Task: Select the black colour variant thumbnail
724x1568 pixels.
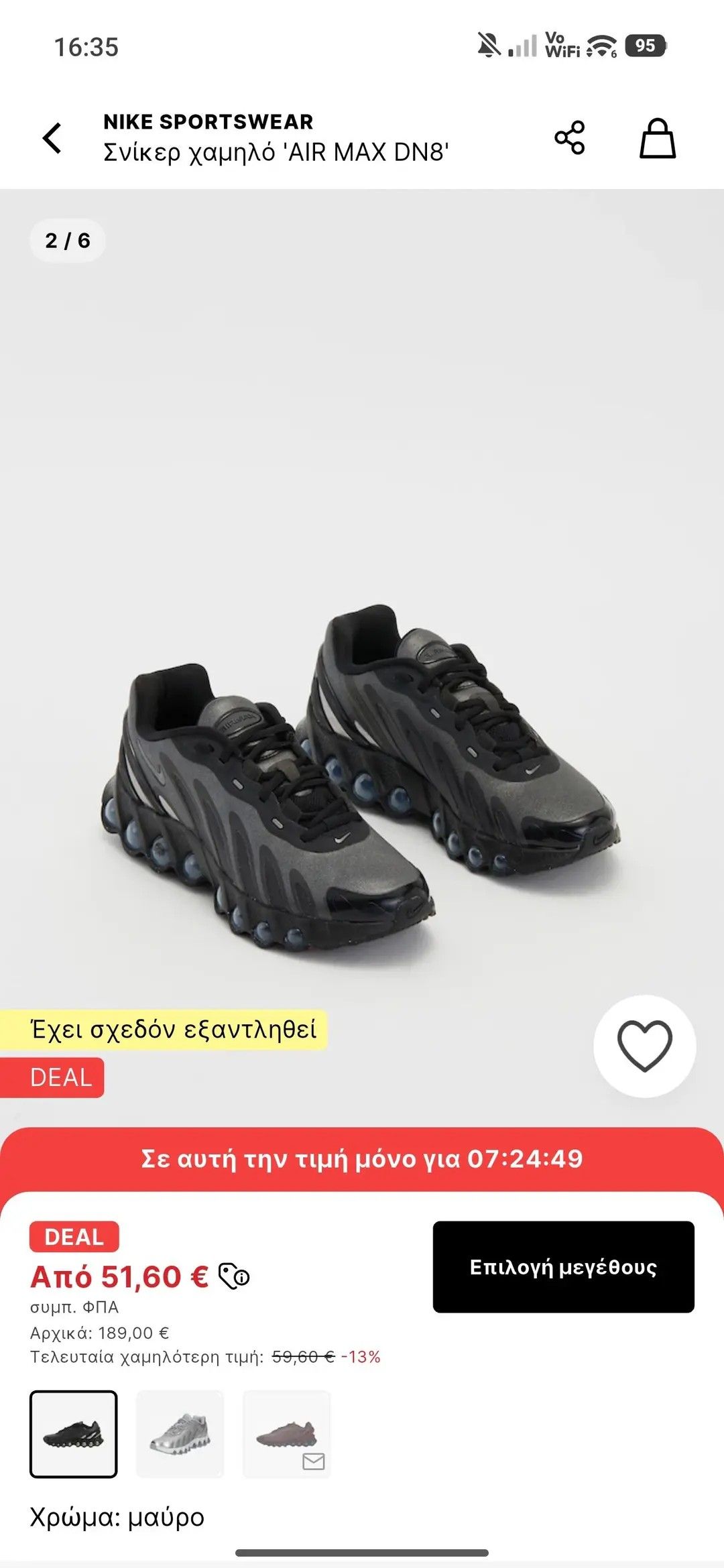Action: [x=74, y=1434]
